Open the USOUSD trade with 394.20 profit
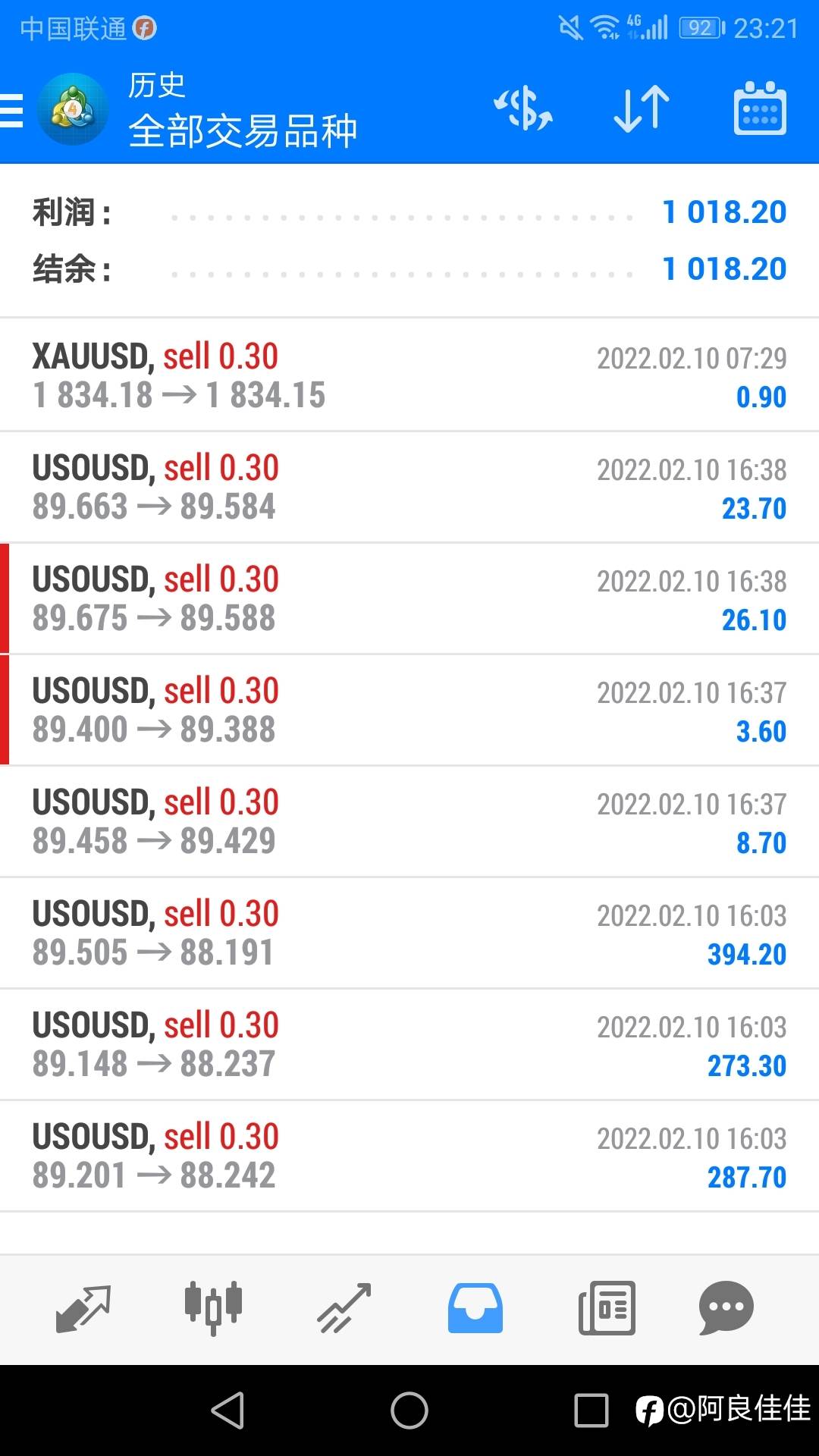 tap(409, 933)
